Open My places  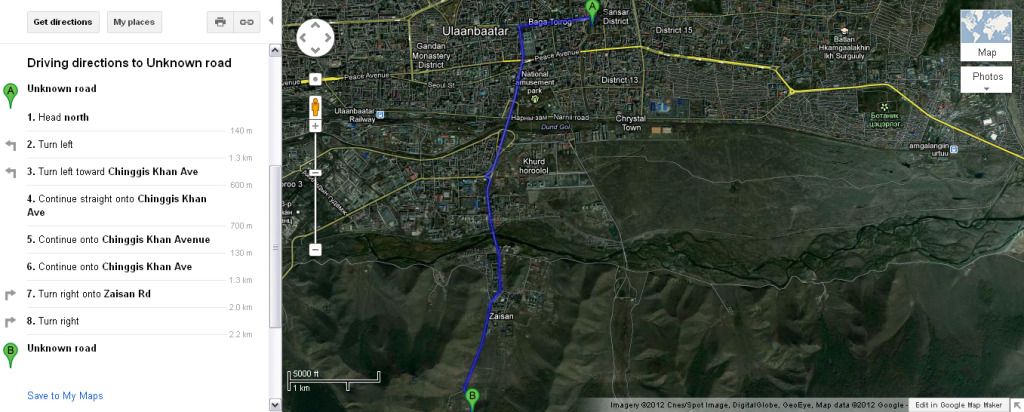tap(133, 21)
